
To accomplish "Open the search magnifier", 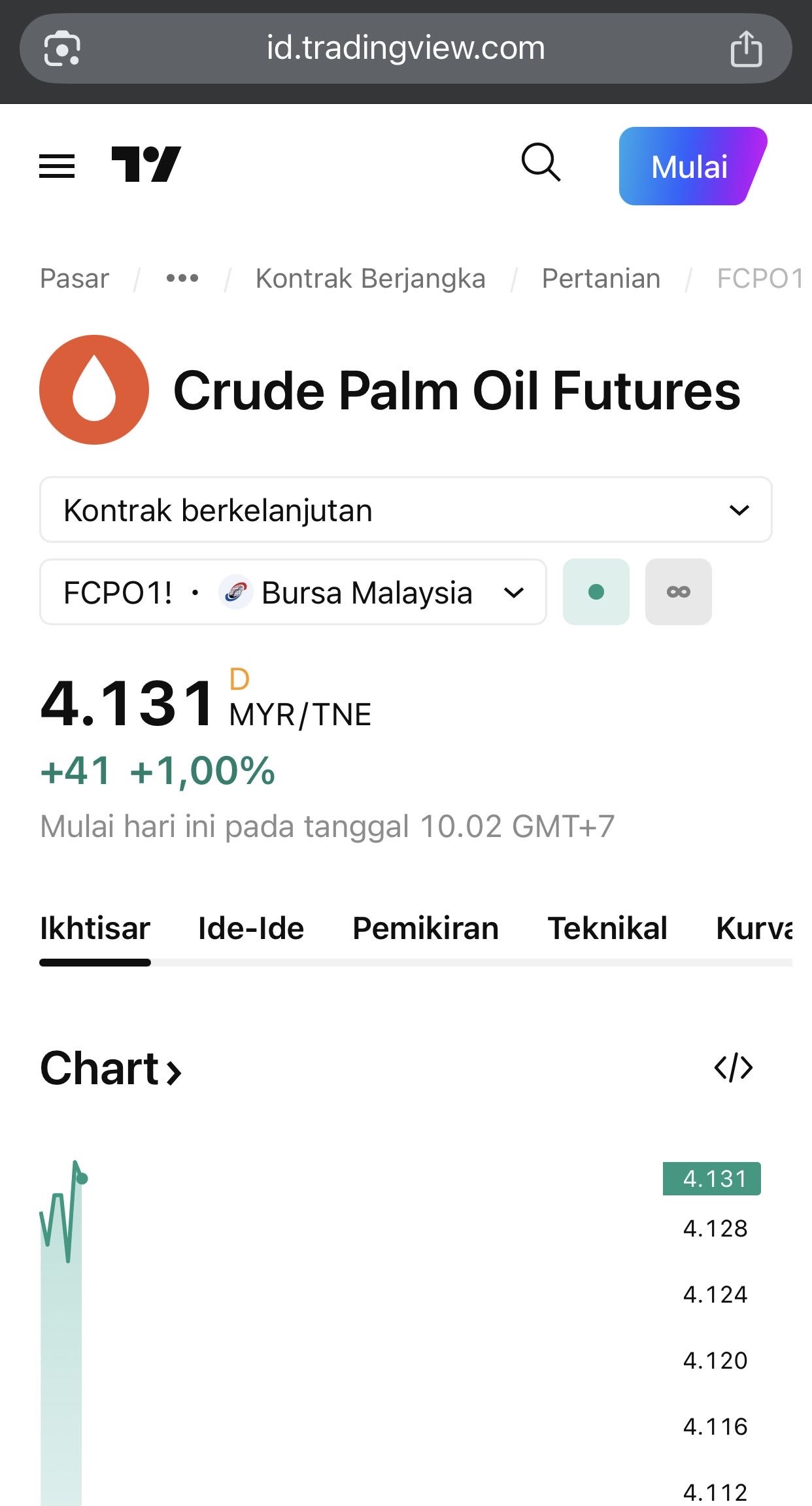I will pos(541,162).
